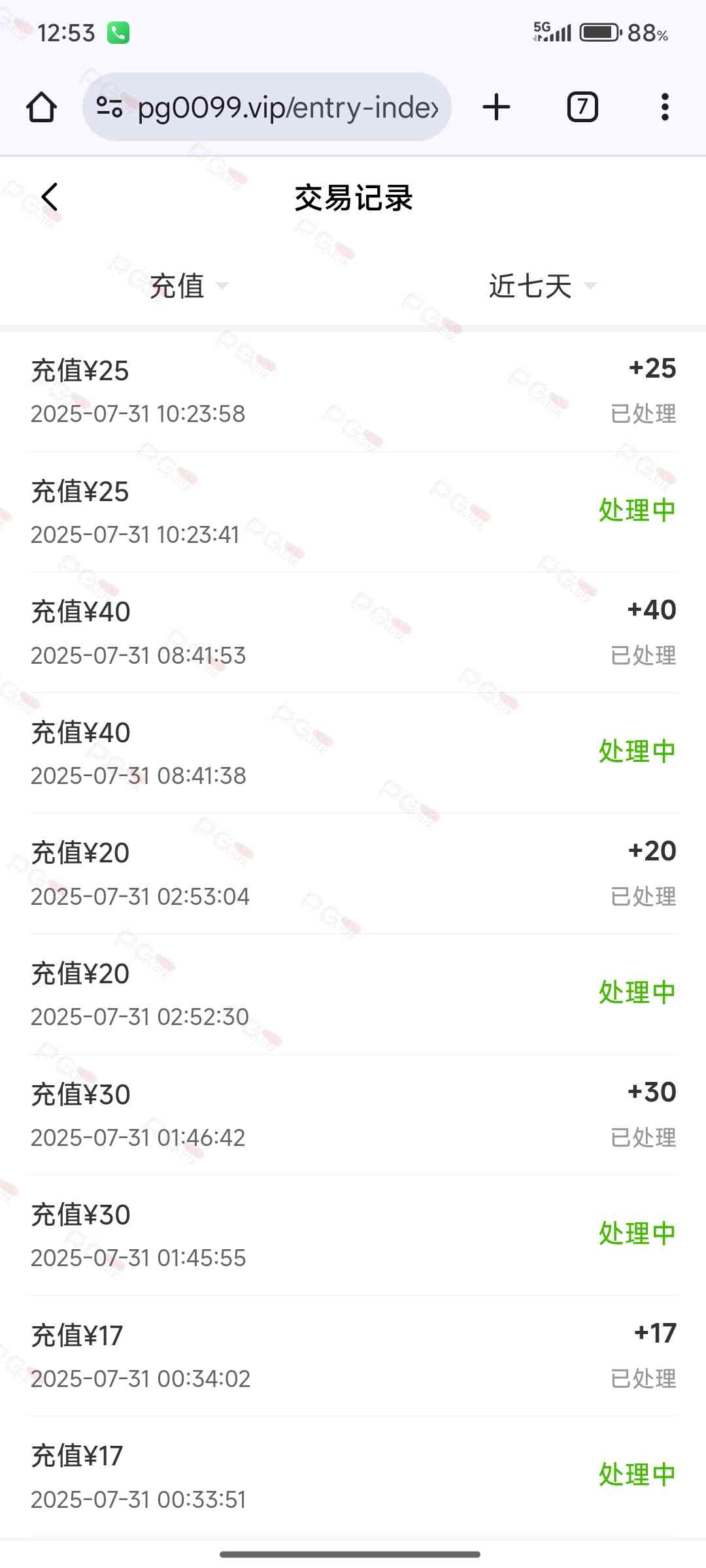
Task: Change the 近七天 date range filter
Action: point(541,286)
